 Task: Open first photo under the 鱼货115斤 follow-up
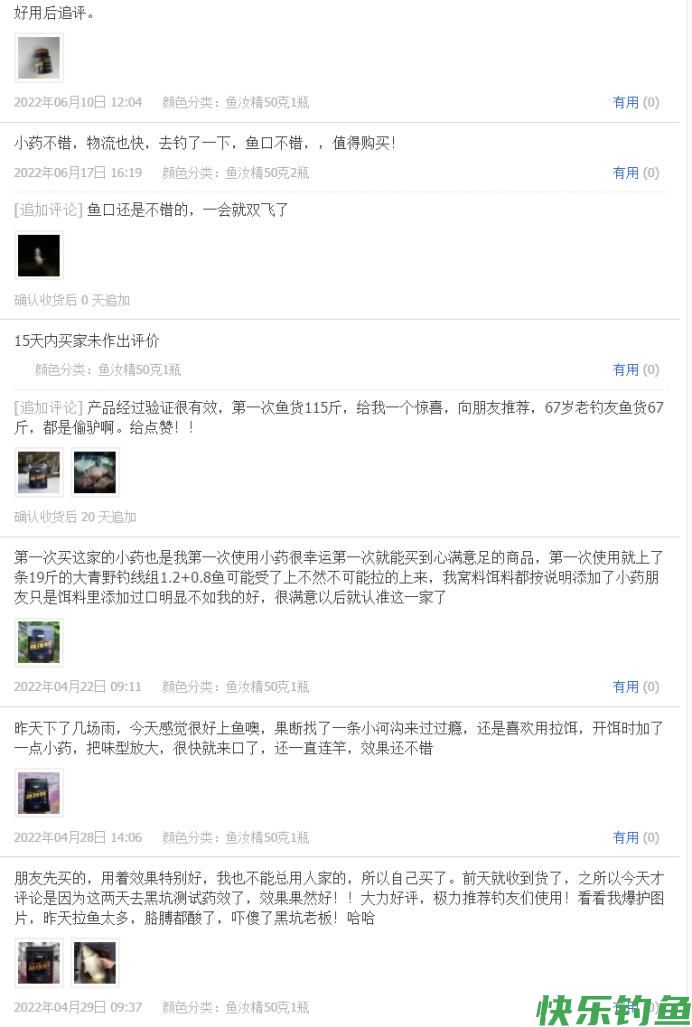[x=39, y=473]
